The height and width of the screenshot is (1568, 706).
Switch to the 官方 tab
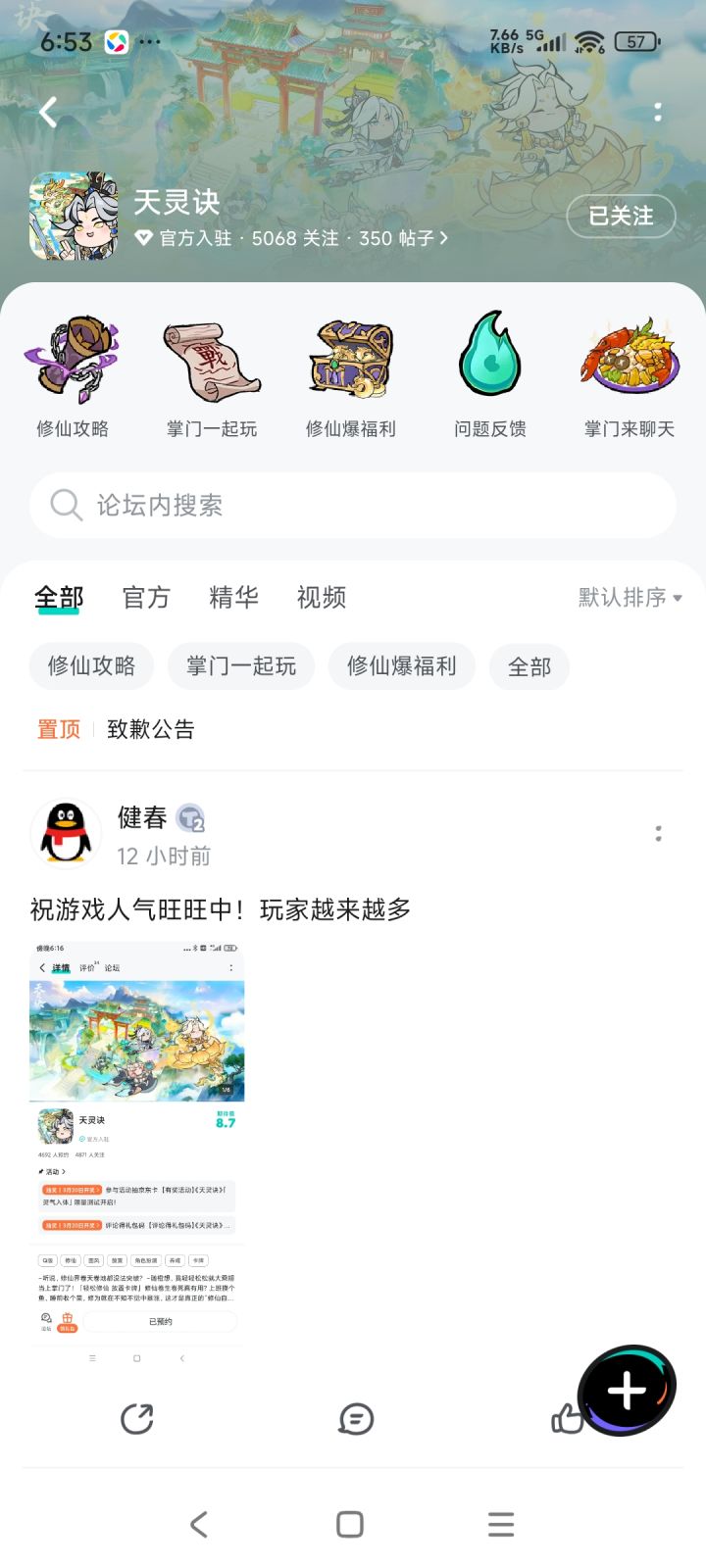coord(145,597)
